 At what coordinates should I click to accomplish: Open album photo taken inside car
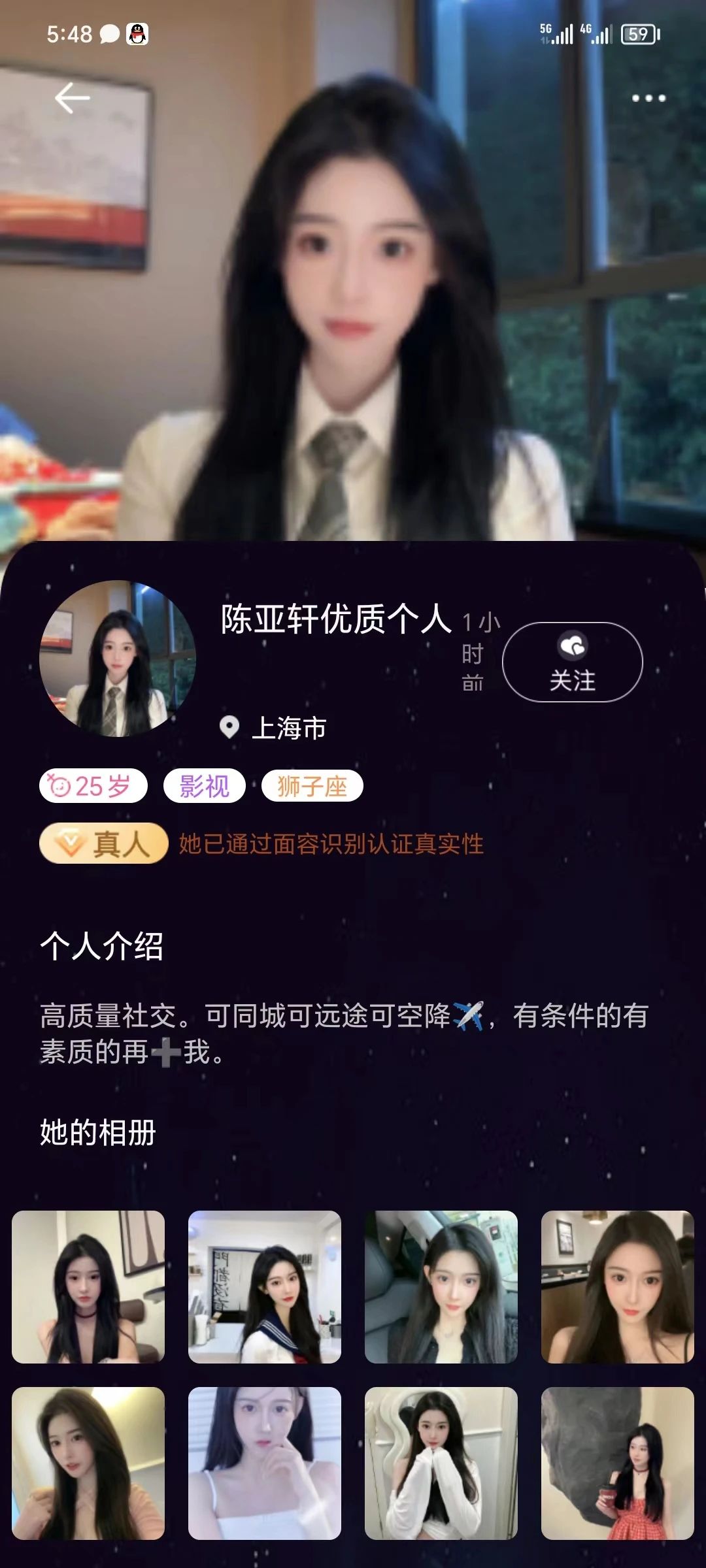pyautogui.click(x=441, y=1287)
